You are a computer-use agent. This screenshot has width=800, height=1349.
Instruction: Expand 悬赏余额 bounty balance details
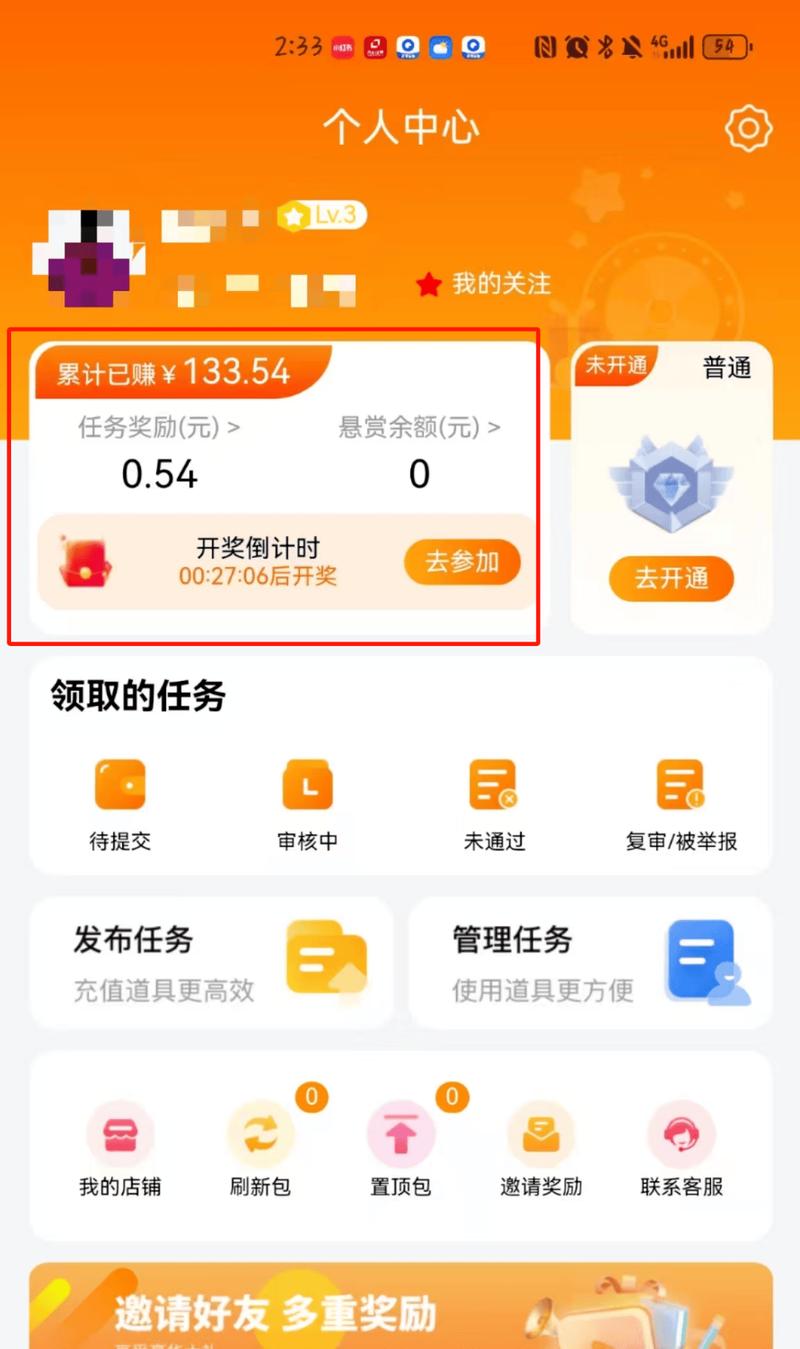point(419,428)
